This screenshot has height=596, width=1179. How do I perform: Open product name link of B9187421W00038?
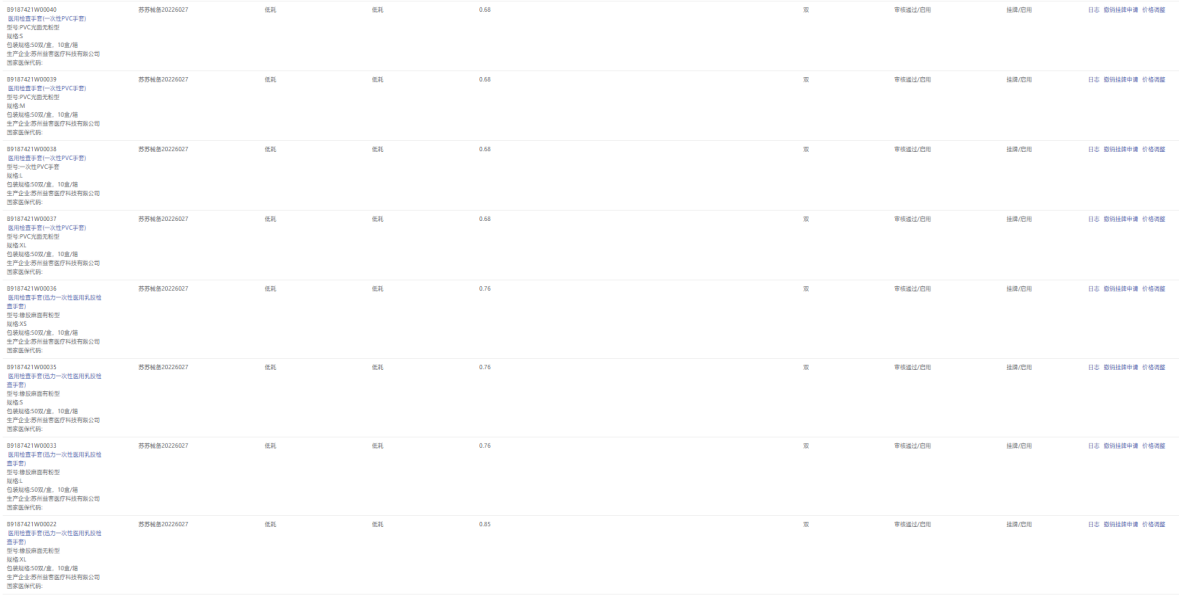tap(47, 158)
